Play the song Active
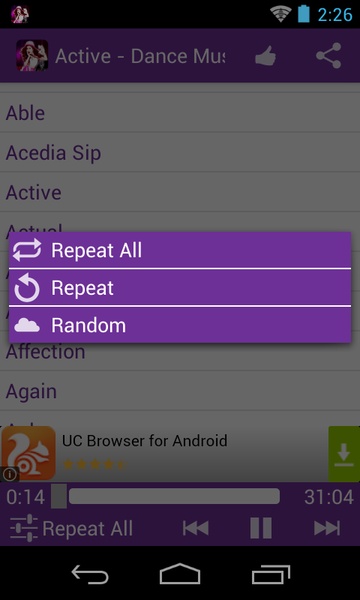The image size is (360, 600). point(180,192)
